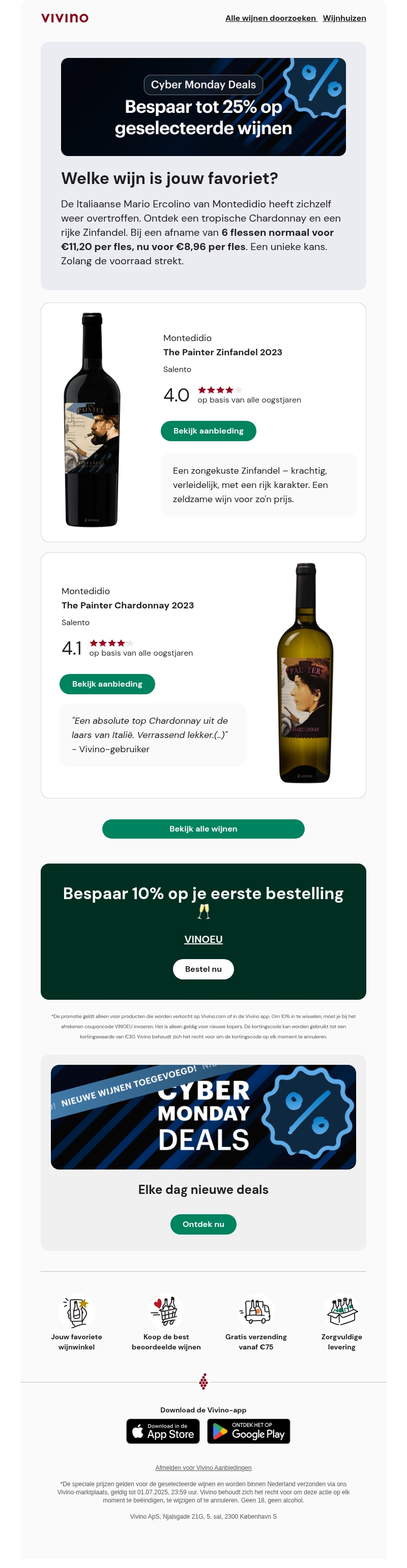Tap 'Bekijk aanbieding' for The Painter Chardonnay

click(x=107, y=684)
